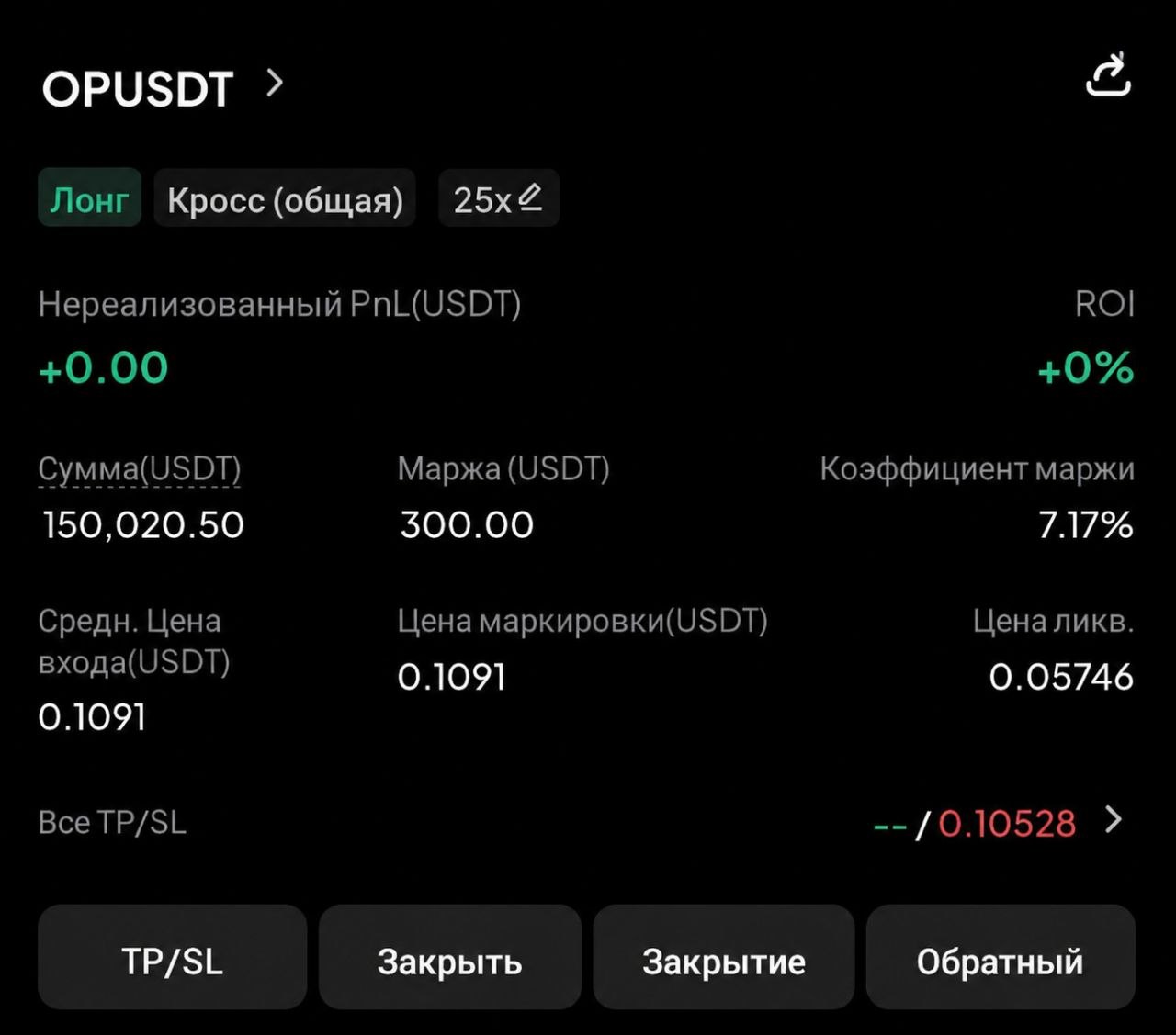Open all TP/SL orders row
This screenshot has height=1035, width=1176.
point(586,822)
